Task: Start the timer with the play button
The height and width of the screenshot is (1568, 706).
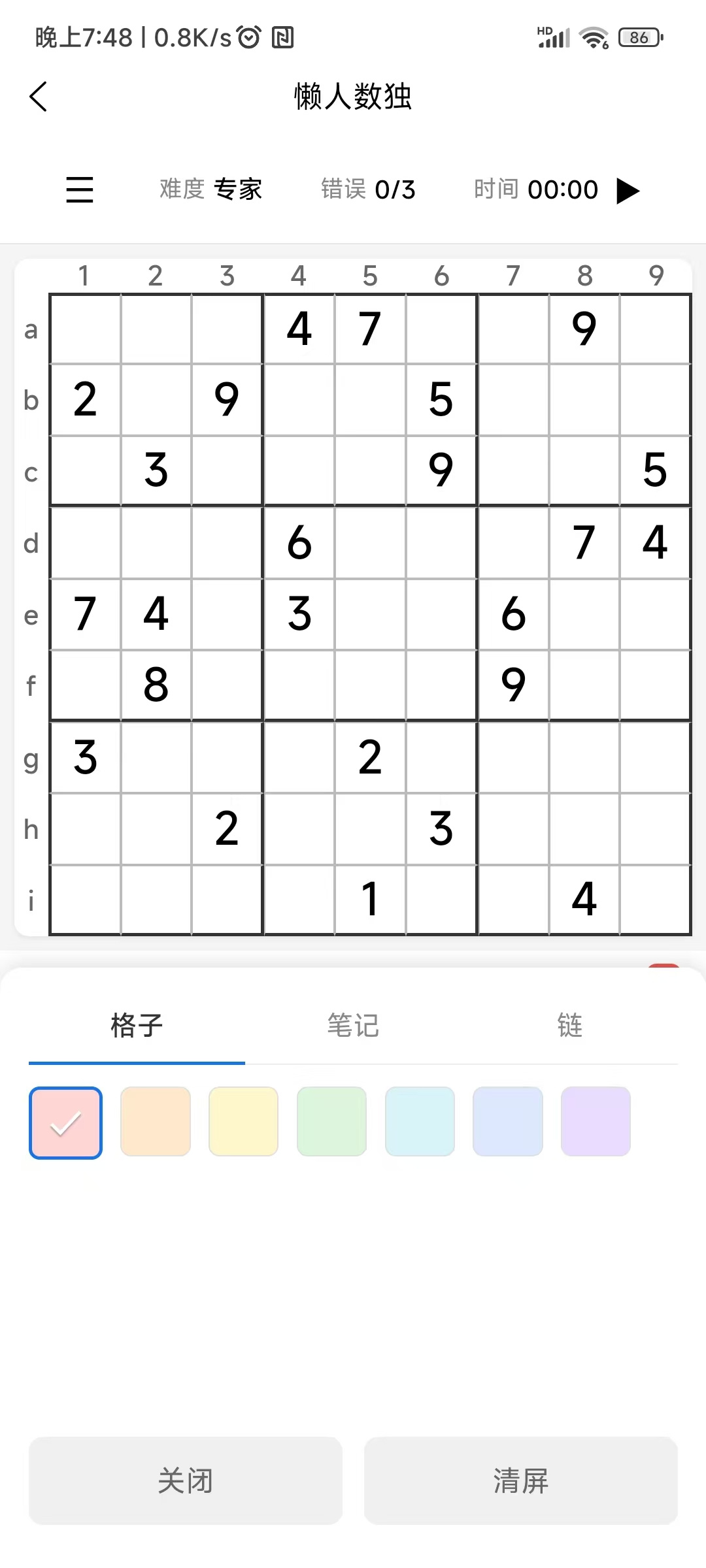Action: tap(628, 191)
